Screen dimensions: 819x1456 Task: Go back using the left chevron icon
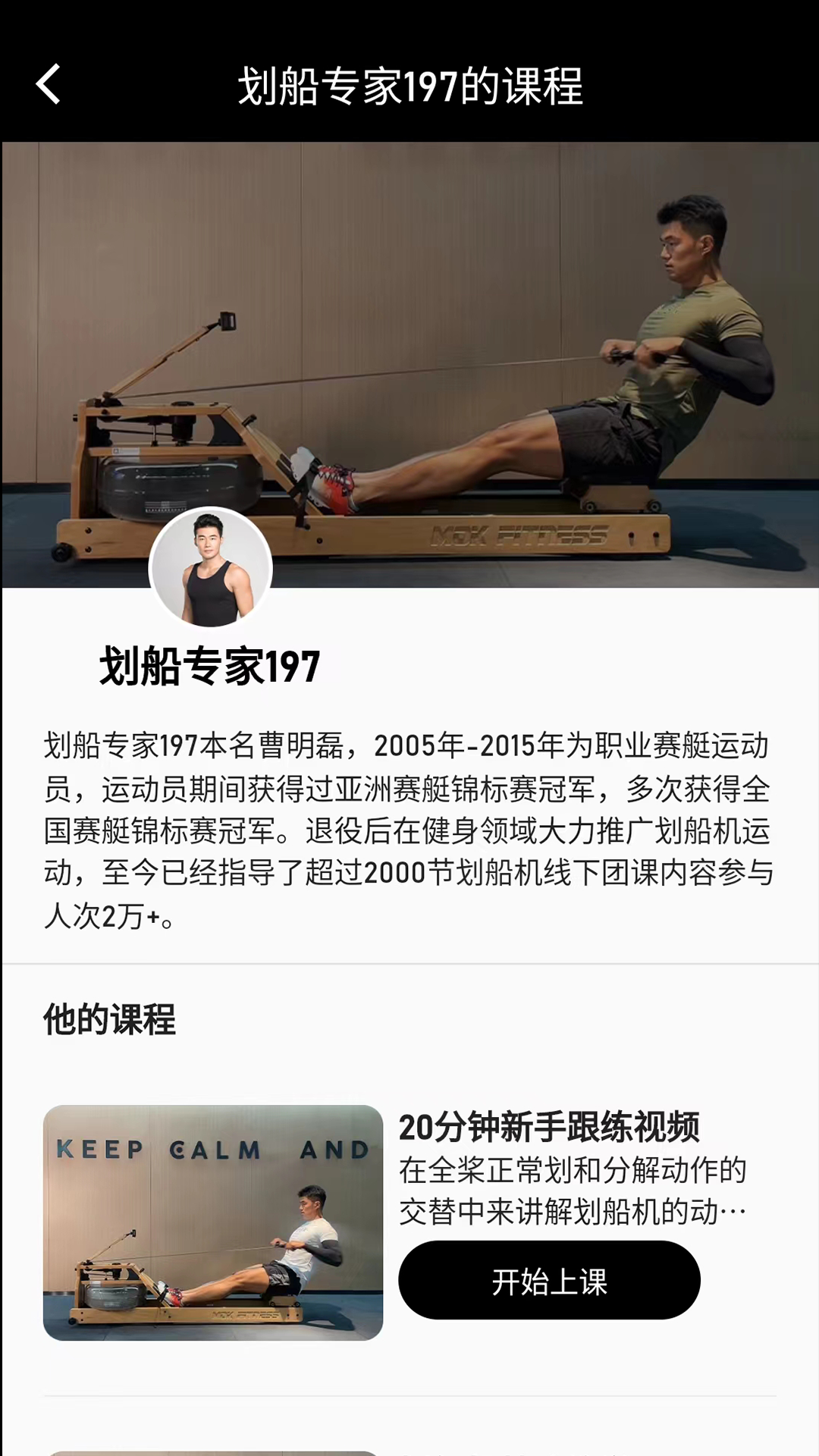tap(49, 86)
